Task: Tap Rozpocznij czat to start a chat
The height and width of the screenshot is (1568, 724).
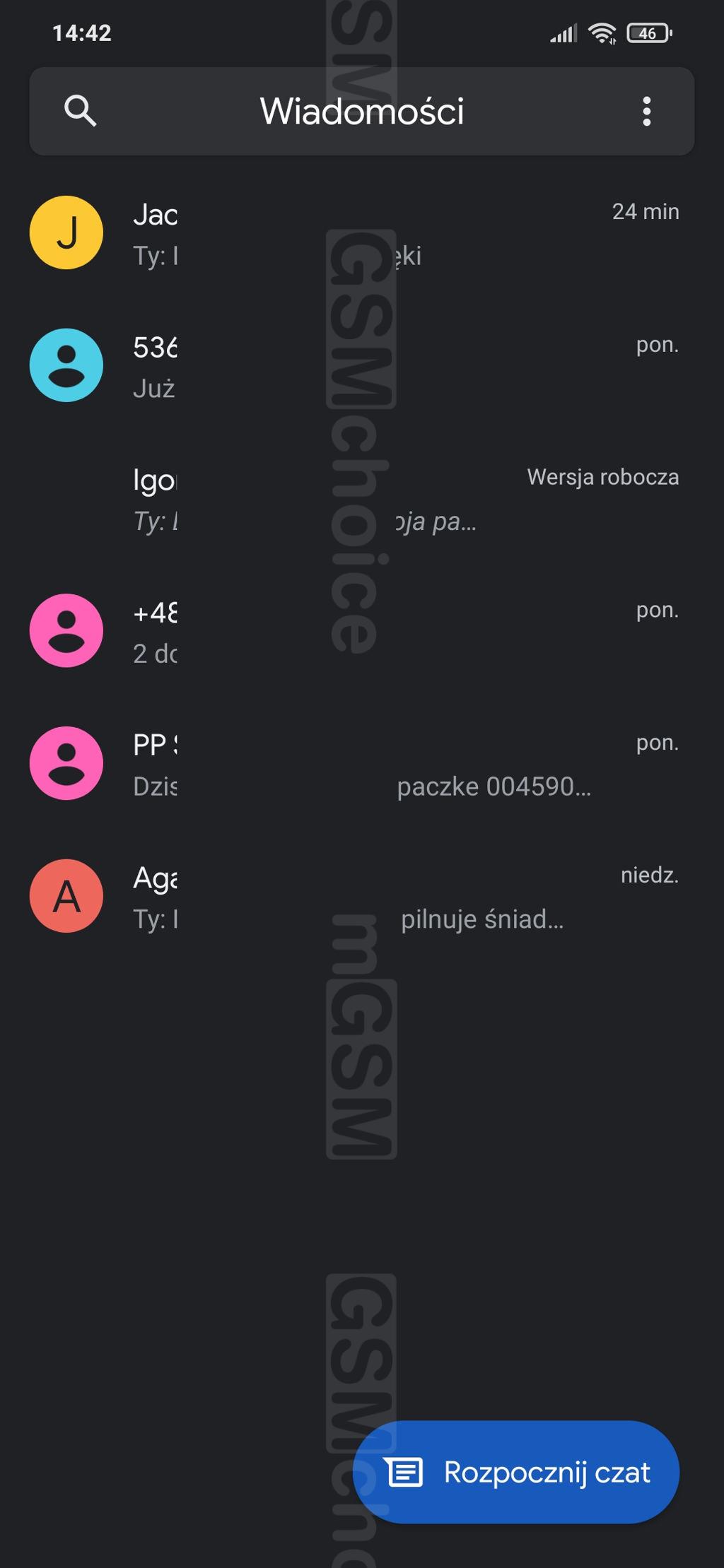Action: [x=516, y=1472]
